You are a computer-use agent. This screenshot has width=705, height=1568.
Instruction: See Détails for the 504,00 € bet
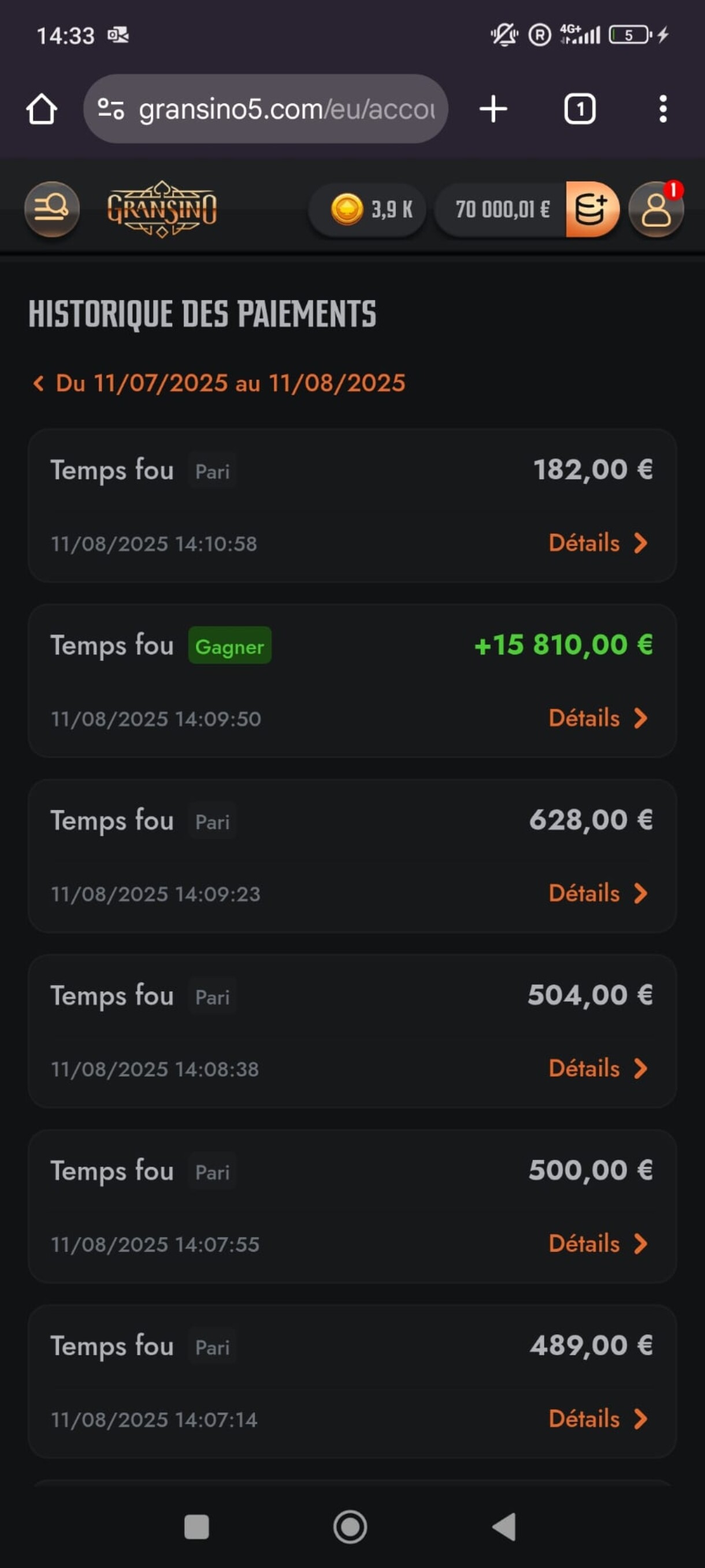[598, 1069]
